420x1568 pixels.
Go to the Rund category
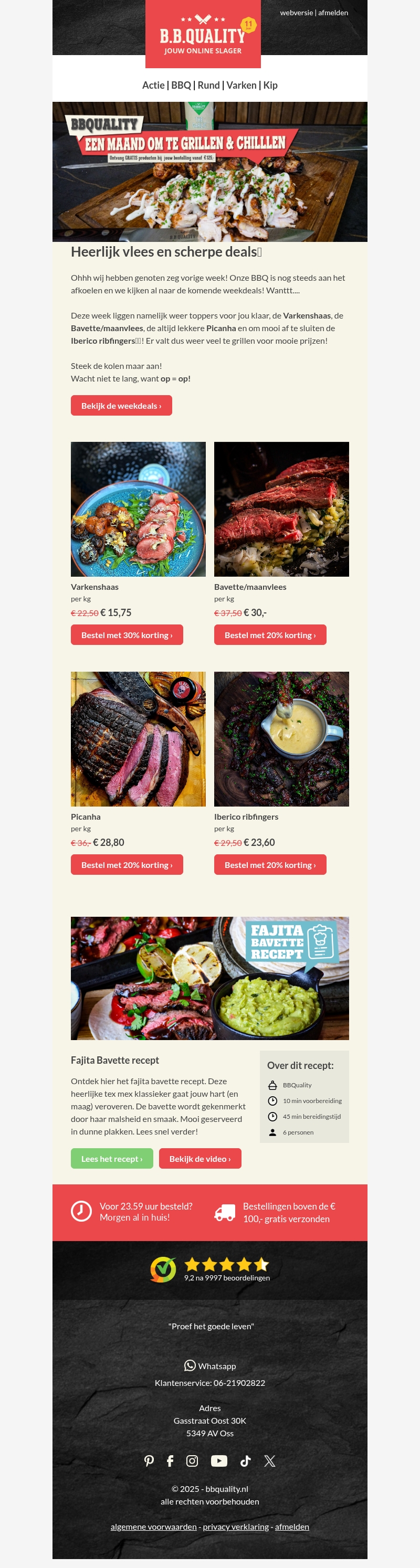pyautogui.click(x=208, y=85)
